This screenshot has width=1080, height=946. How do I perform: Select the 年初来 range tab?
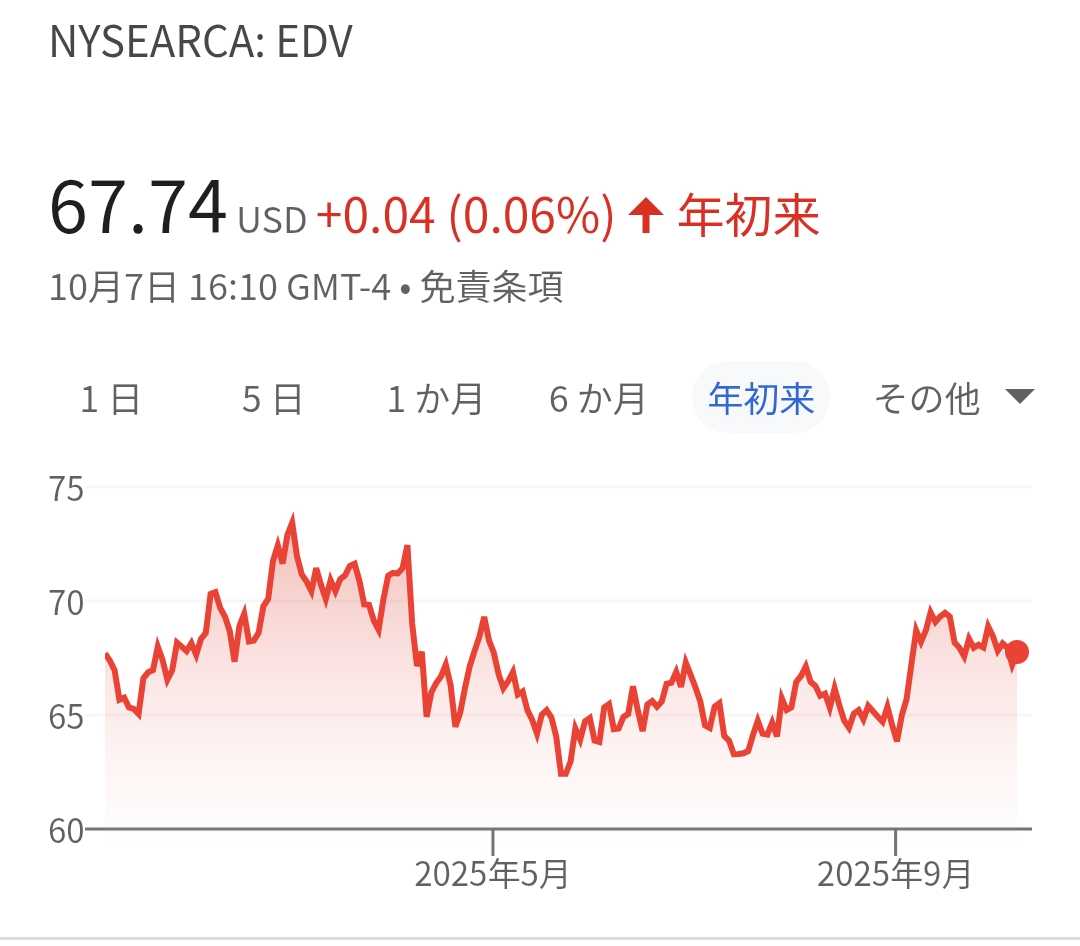[761, 399]
